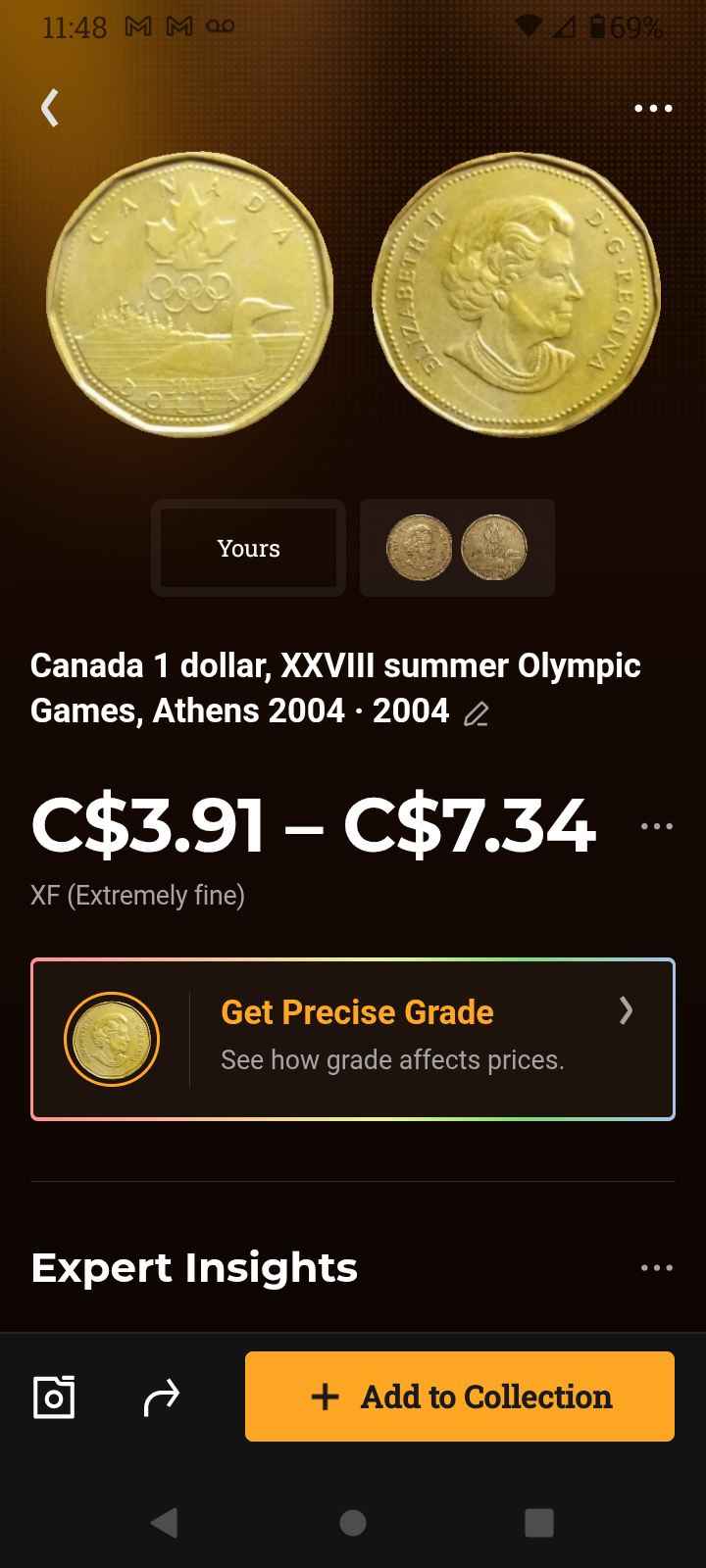Retake the coin photo with the camera icon

click(54, 1396)
